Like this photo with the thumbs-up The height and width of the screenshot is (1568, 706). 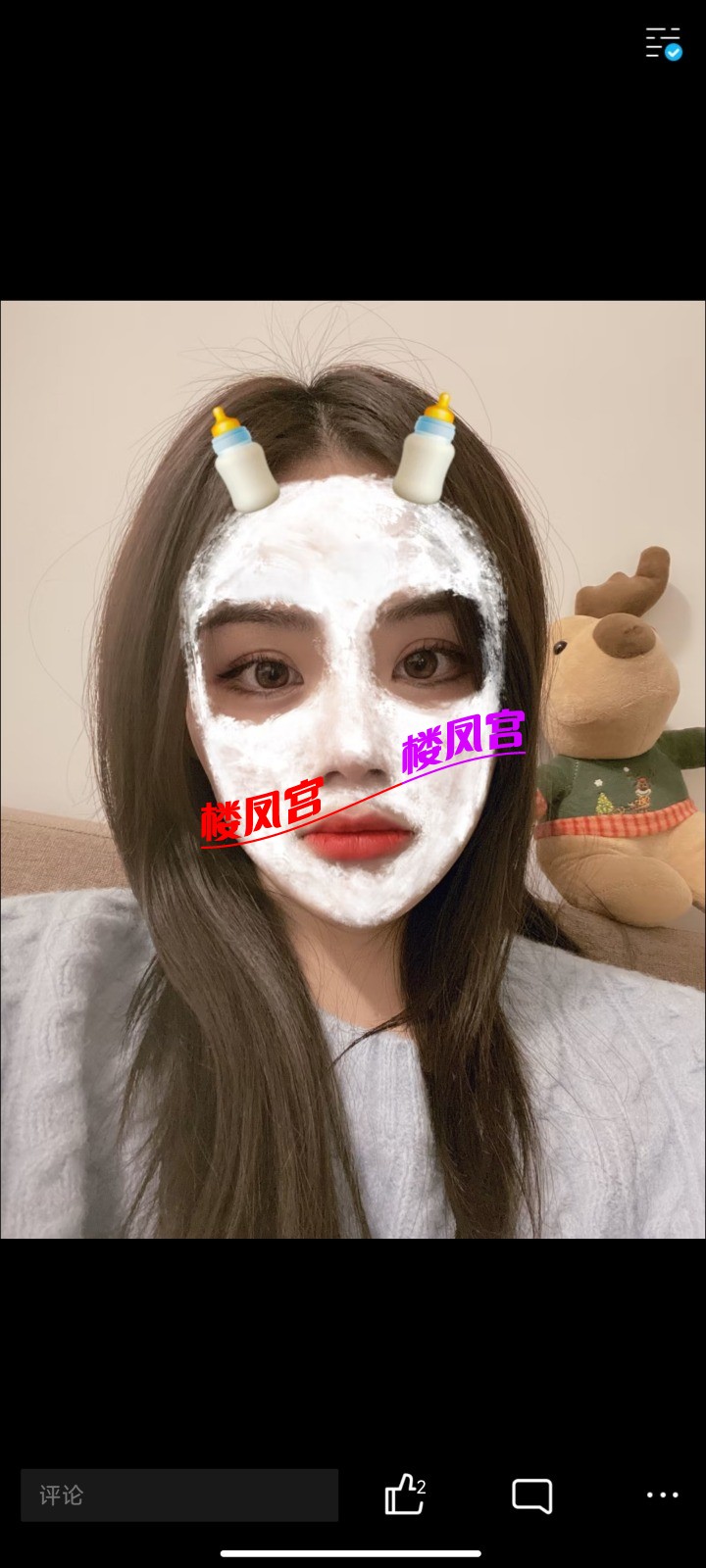tap(403, 1495)
